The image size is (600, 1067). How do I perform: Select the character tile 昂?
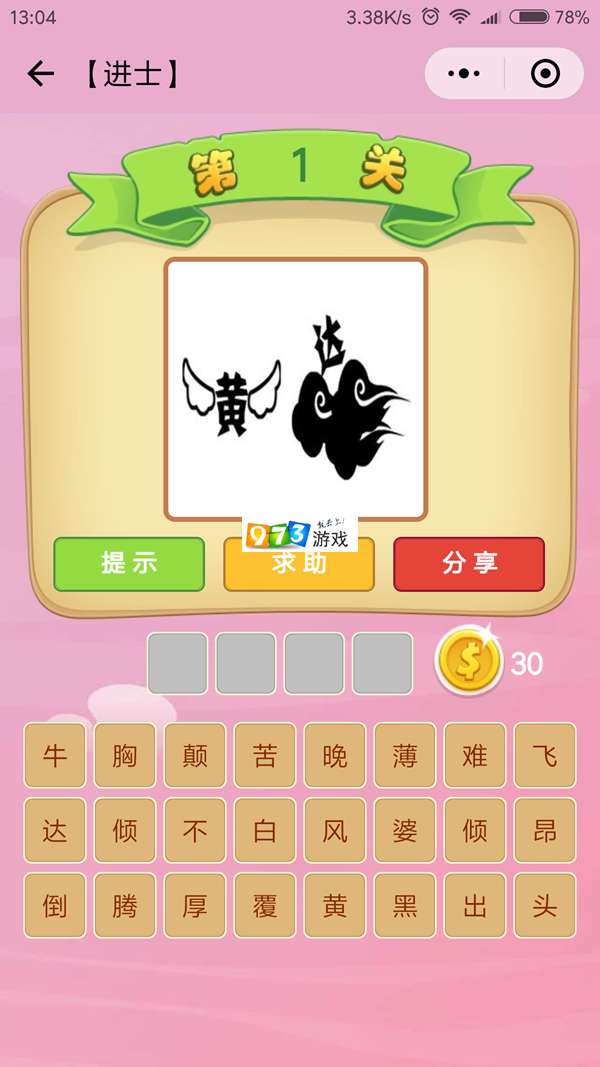(x=545, y=831)
